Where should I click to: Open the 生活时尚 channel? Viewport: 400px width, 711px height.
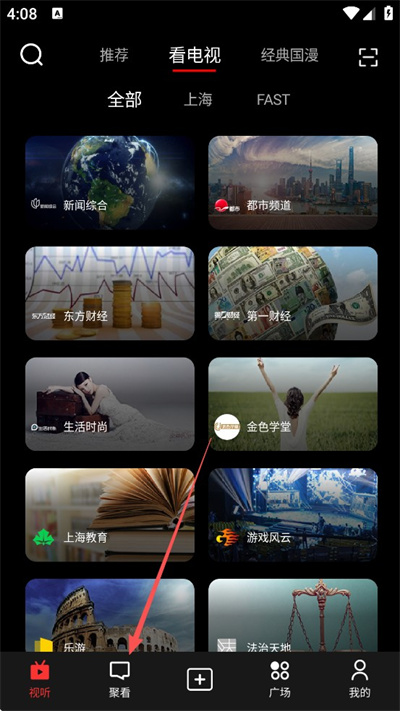[x=110, y=404]
